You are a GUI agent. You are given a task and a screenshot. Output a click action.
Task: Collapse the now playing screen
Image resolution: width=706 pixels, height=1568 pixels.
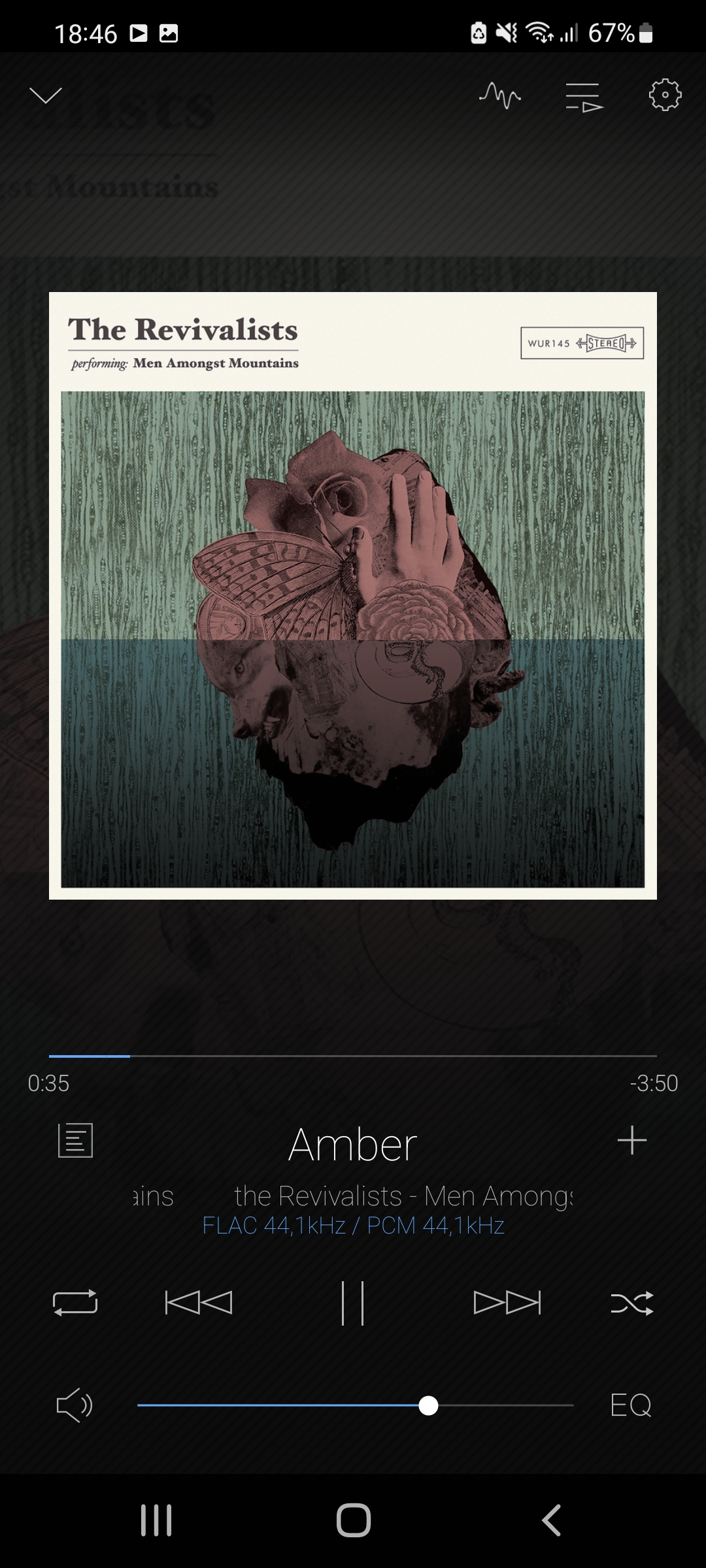tap(46, 96)
